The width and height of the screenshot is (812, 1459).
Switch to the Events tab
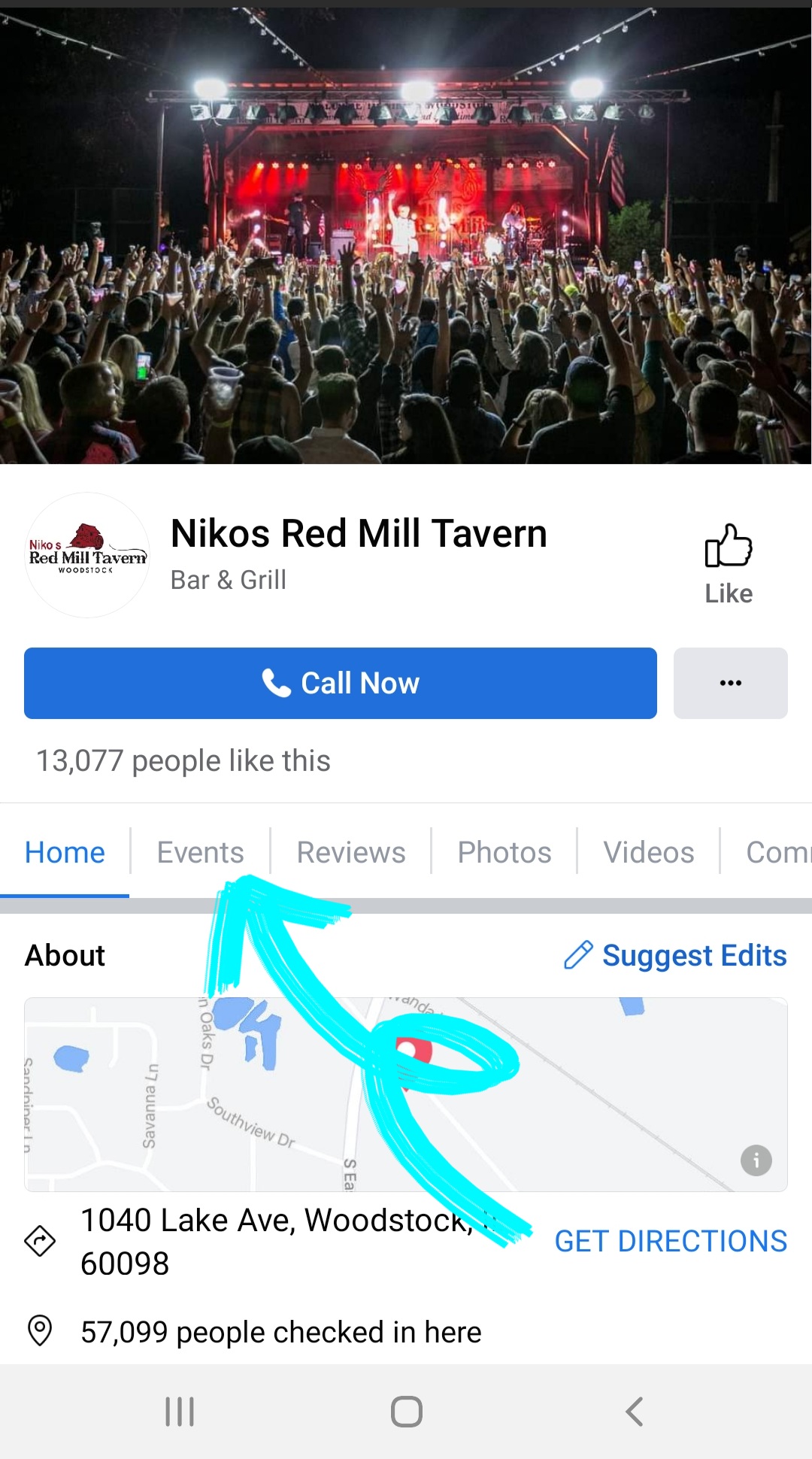(x=200, y=852)
